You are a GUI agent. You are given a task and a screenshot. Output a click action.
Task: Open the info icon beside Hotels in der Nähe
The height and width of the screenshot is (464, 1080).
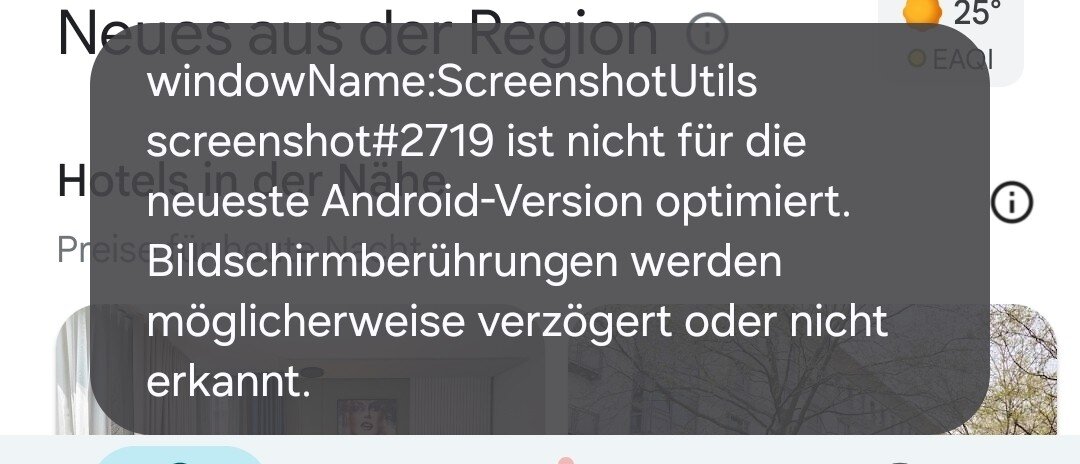point(1011,204)
